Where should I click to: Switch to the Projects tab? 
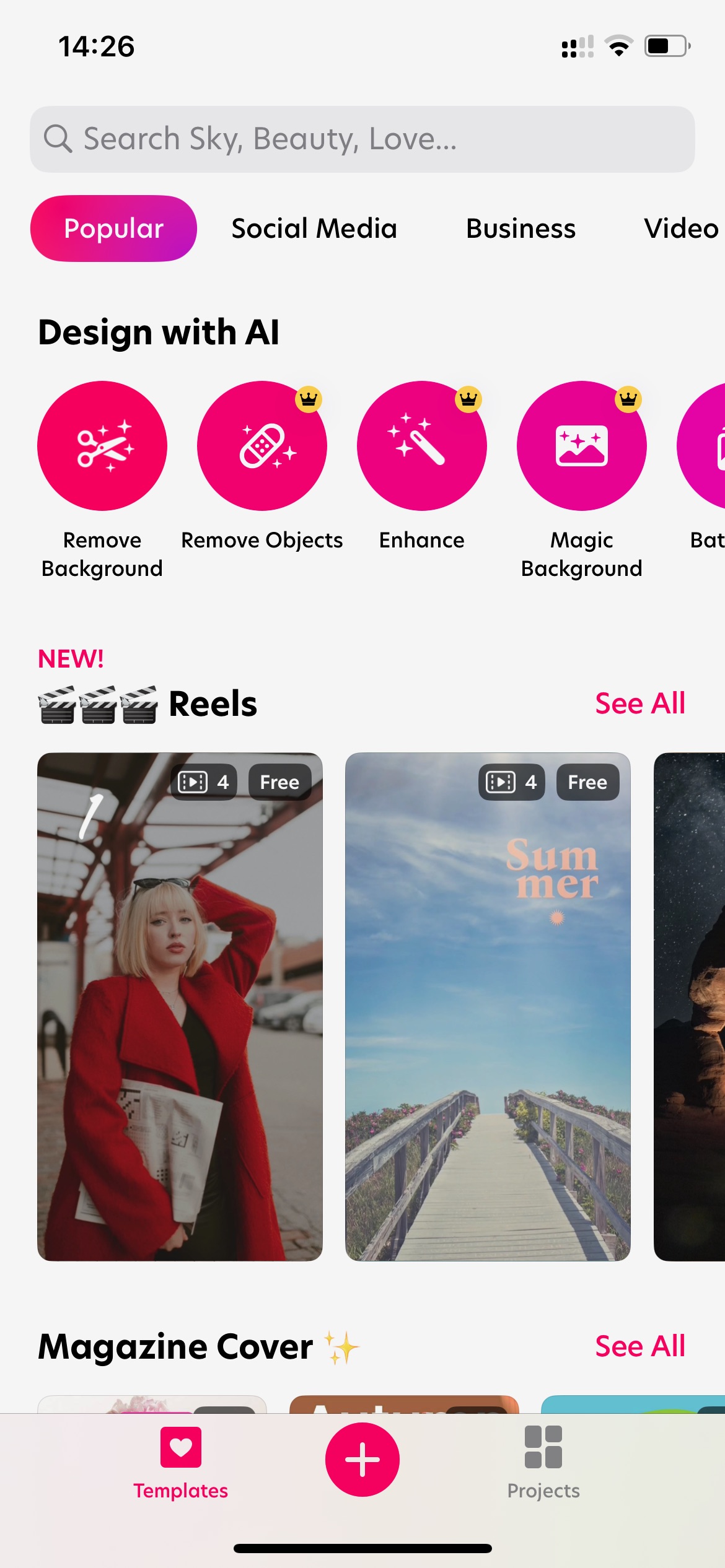coord(543,1463)
